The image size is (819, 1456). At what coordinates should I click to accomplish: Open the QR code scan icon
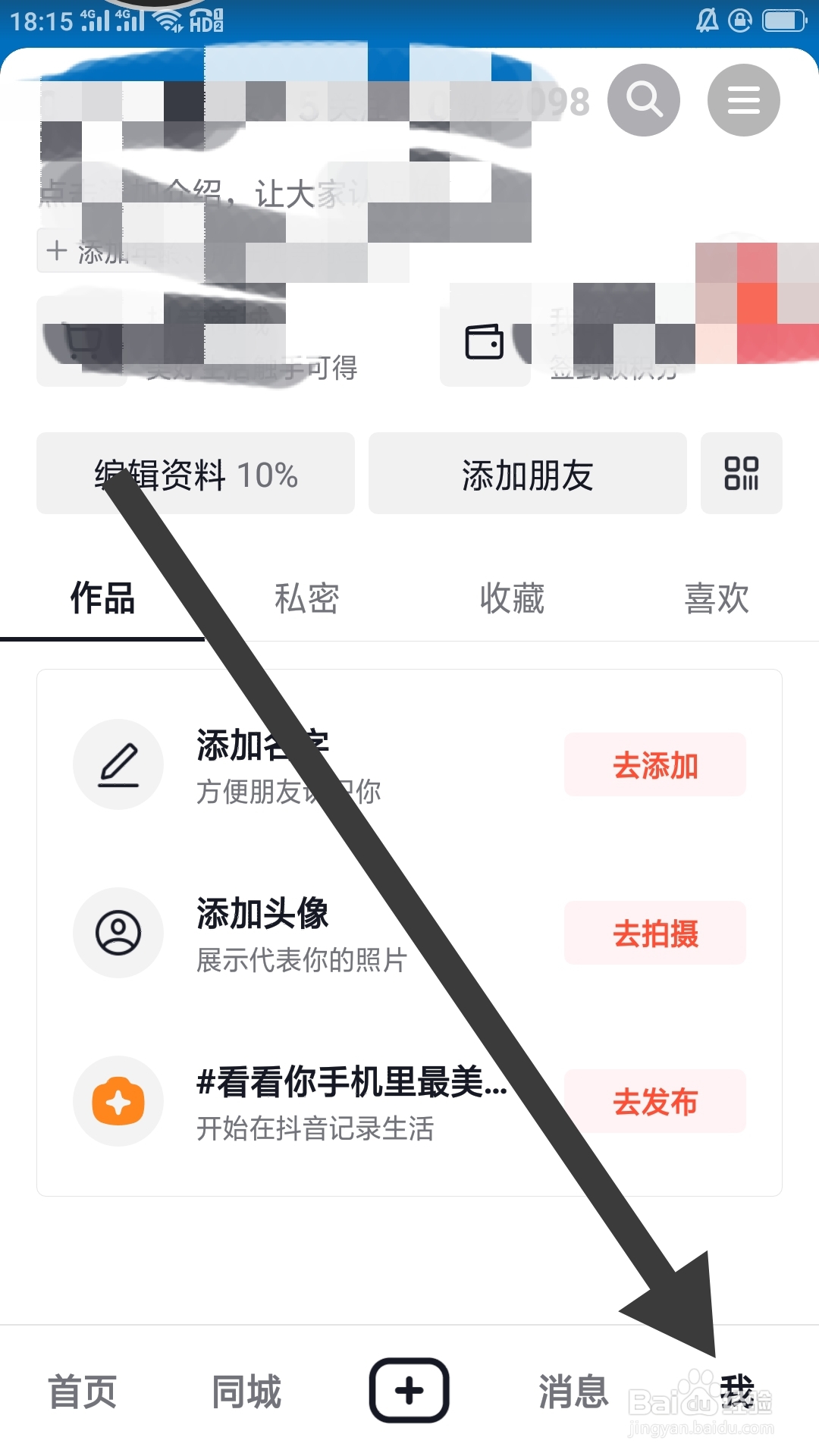(742, 473)
